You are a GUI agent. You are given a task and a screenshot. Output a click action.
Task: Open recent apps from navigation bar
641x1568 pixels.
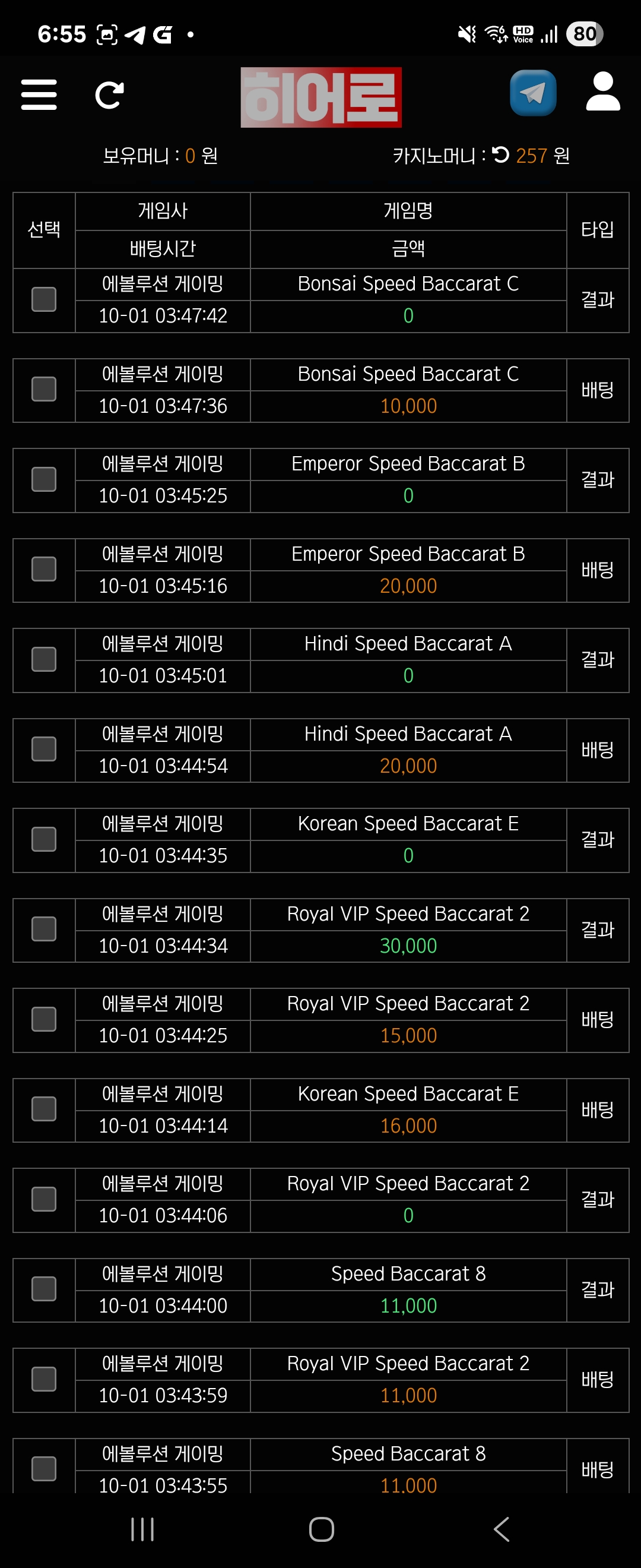click(x=142, y=1529)
